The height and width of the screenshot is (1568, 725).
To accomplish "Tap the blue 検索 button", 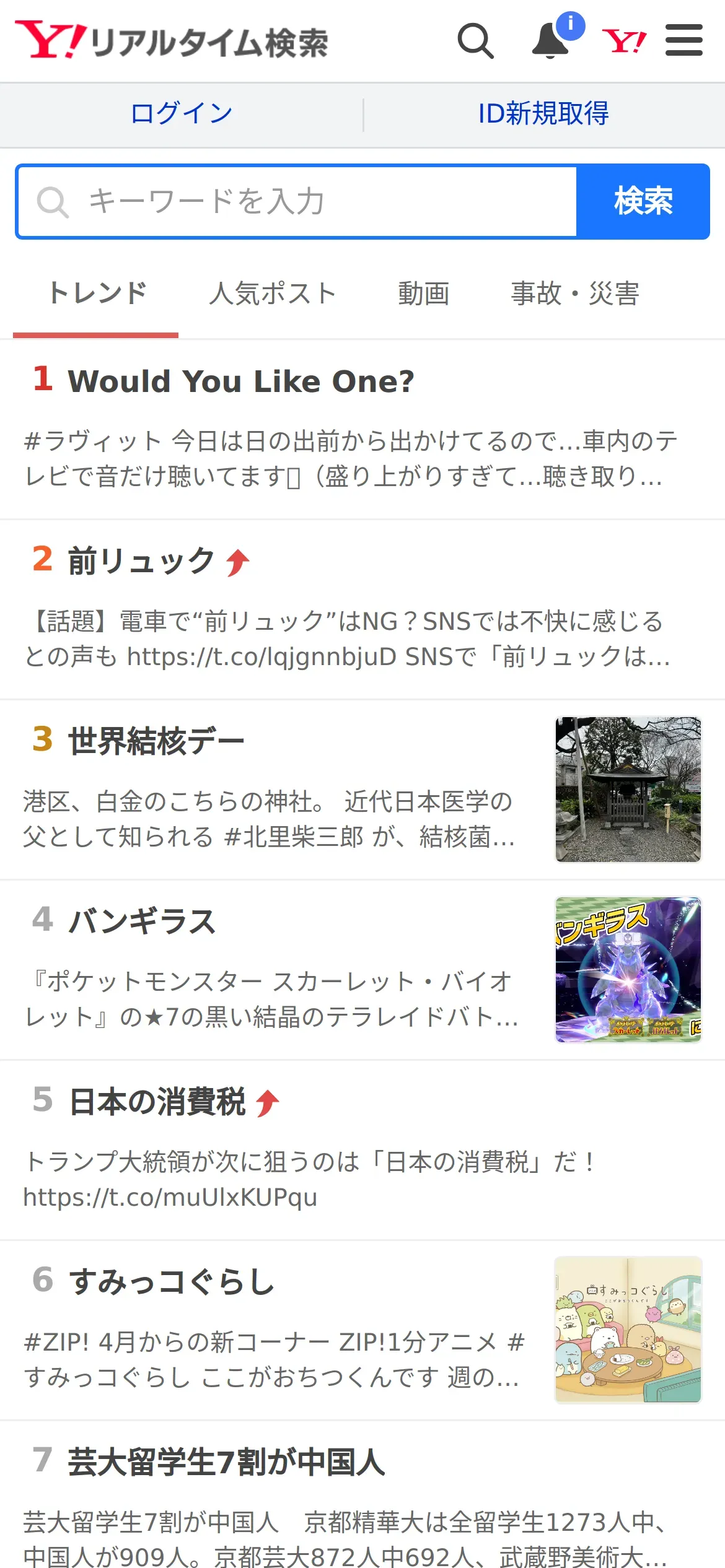I will point(643,201).
